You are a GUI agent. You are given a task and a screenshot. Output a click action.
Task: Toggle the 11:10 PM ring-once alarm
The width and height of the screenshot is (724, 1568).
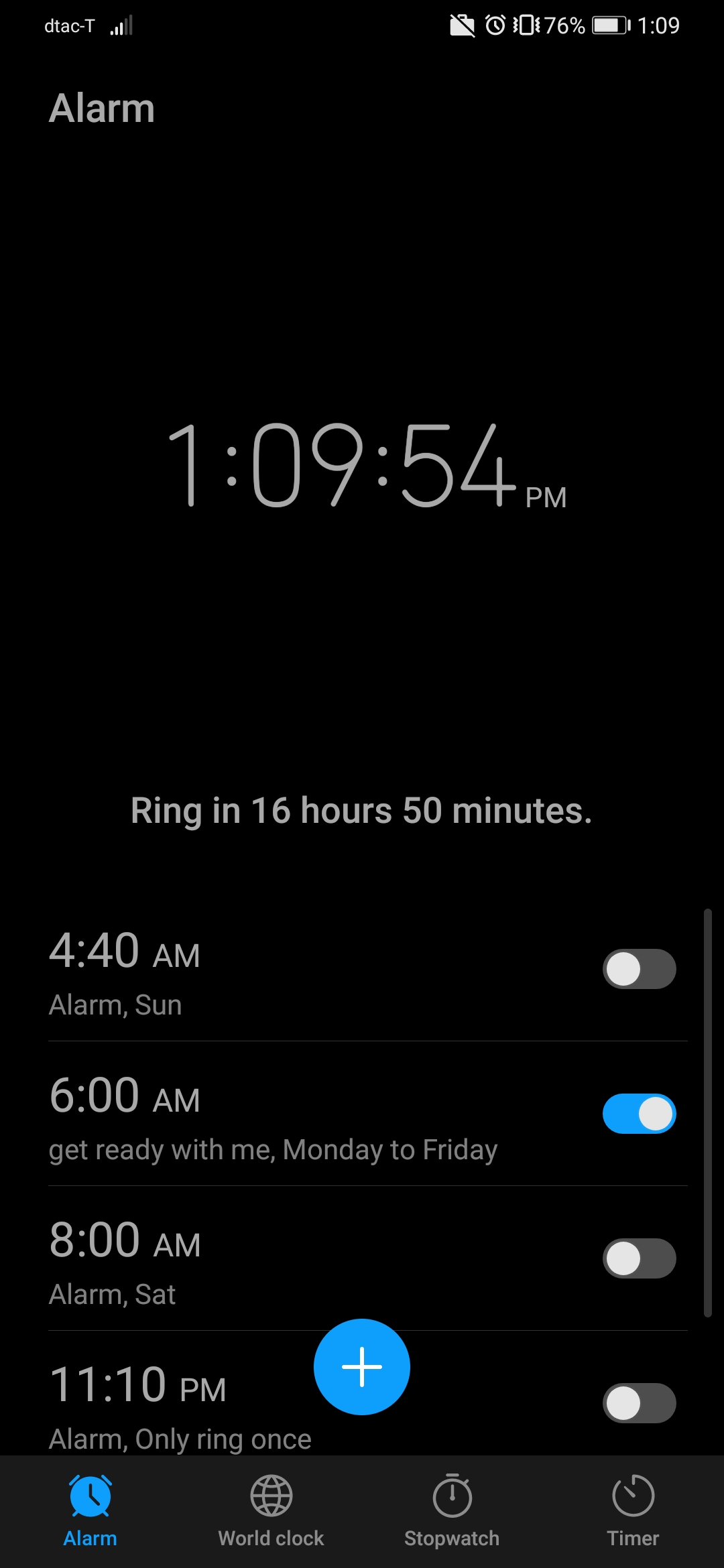pos(639,1403)
